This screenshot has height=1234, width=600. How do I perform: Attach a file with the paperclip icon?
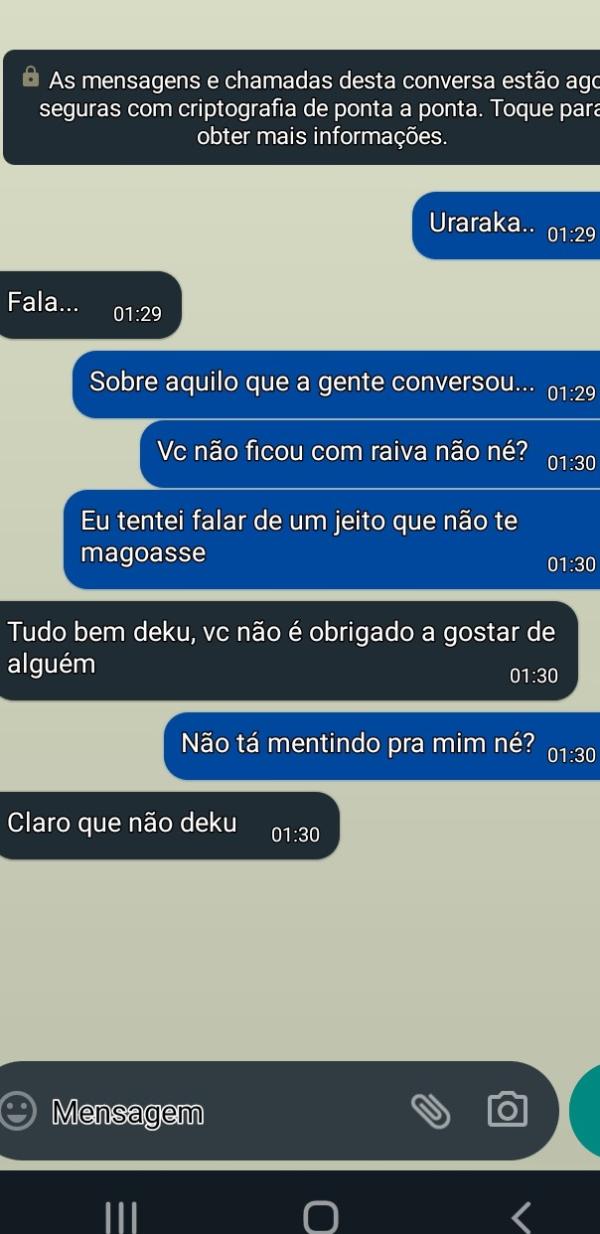431,1110
